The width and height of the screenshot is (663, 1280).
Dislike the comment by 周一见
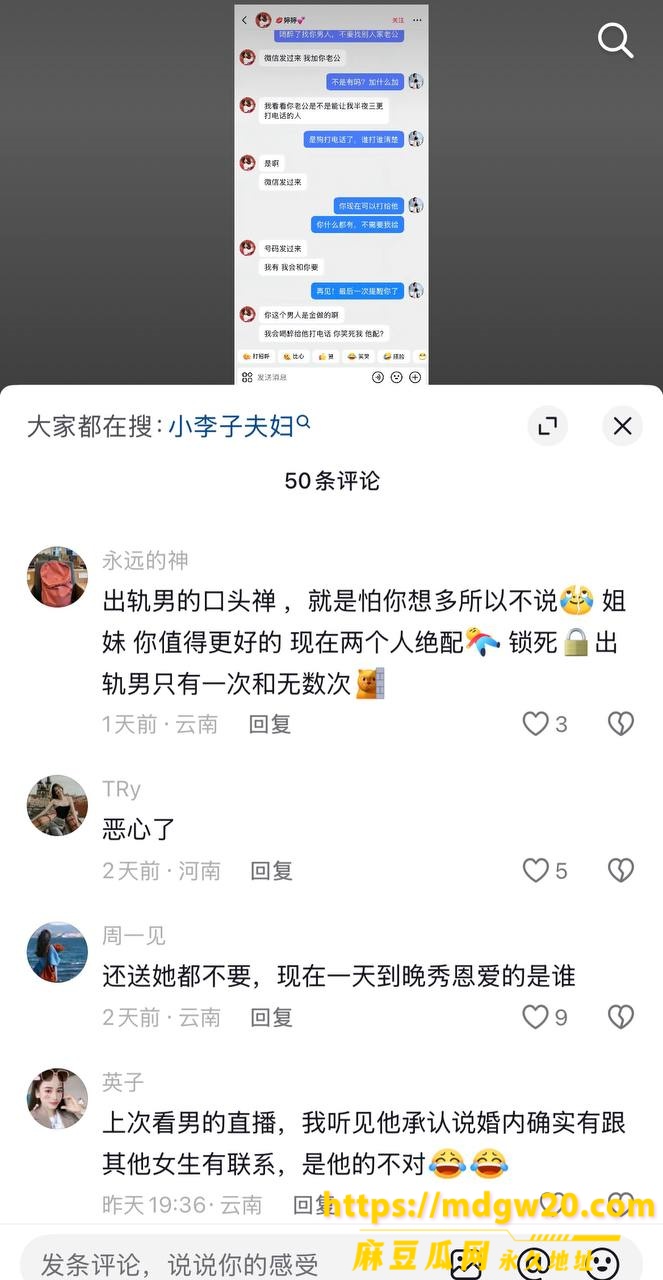621,1017
